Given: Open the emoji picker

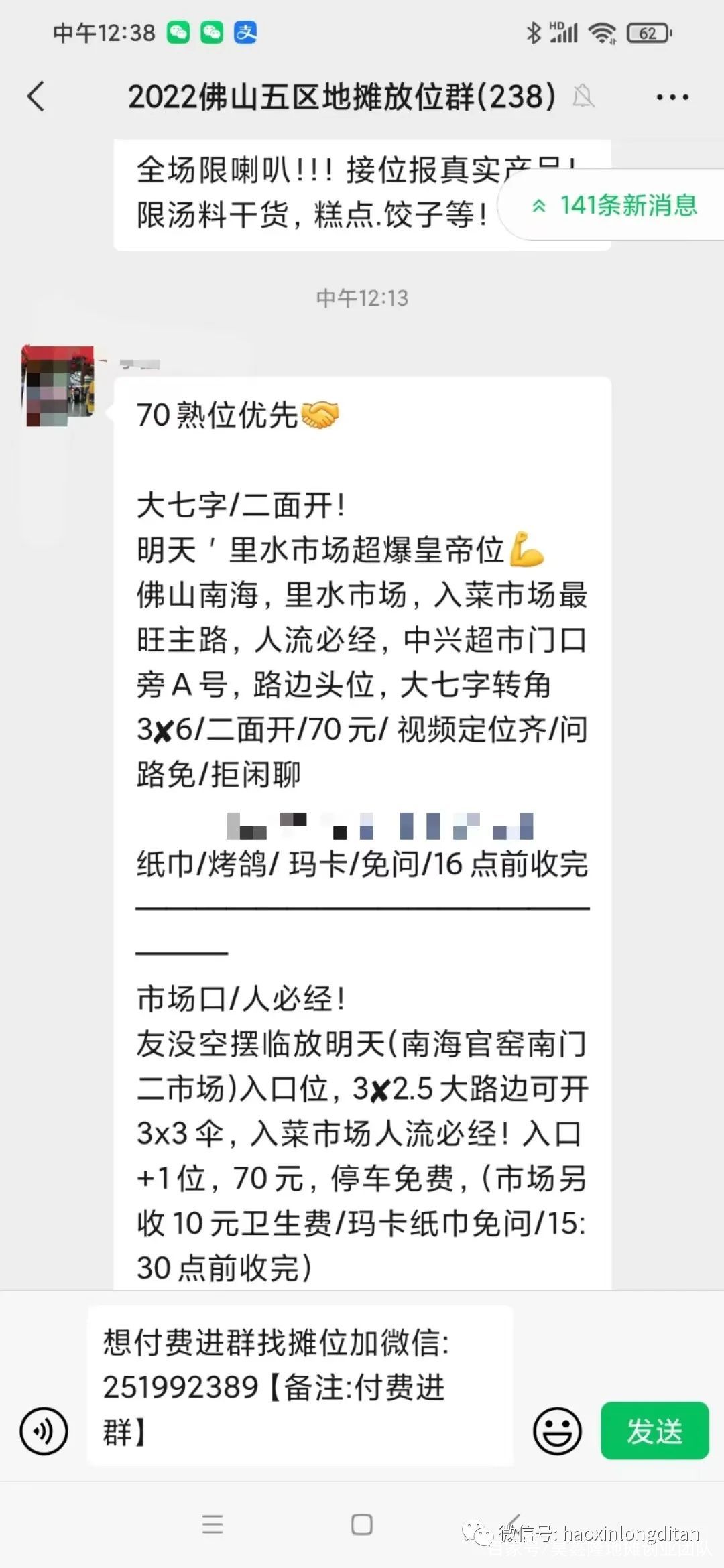Looking at the screenshot, I should (x=556, y=1431).
